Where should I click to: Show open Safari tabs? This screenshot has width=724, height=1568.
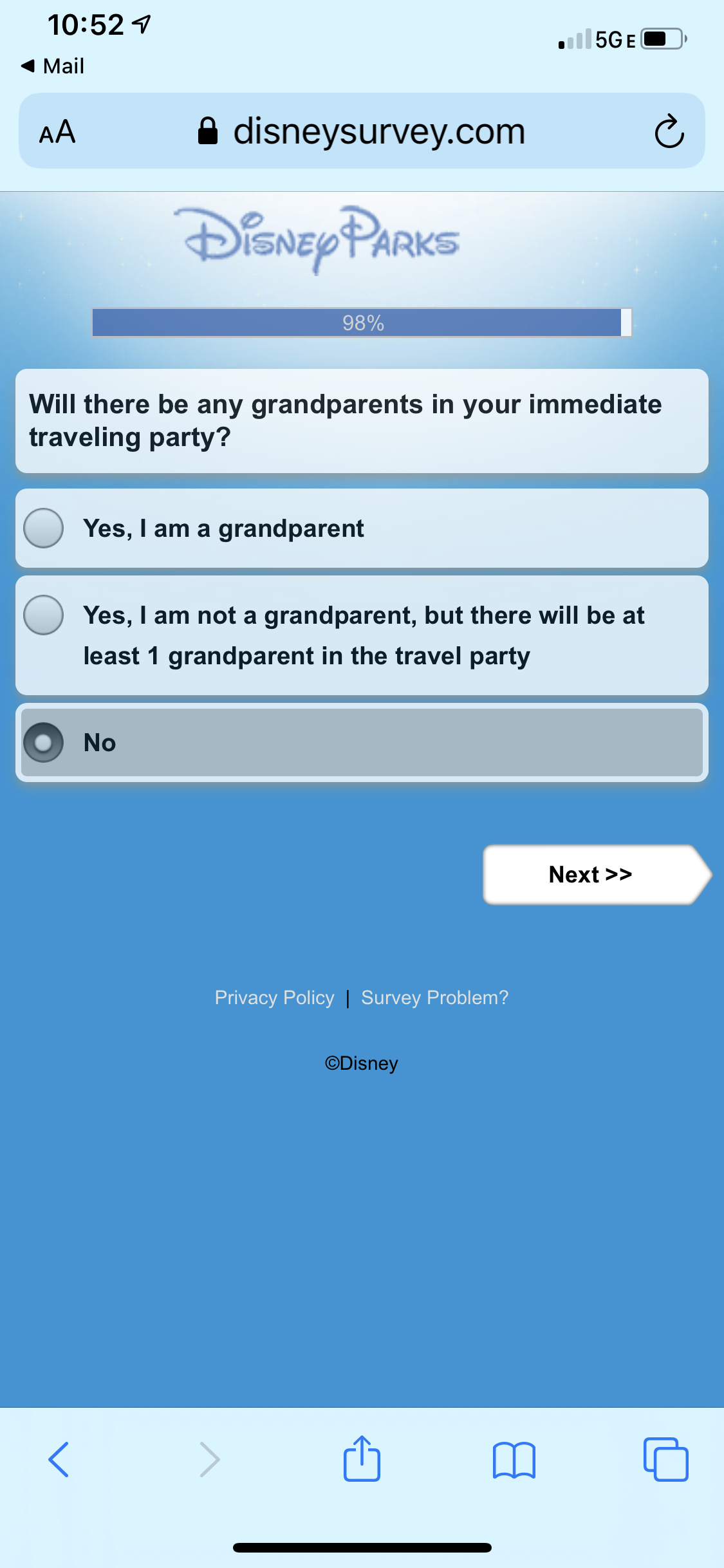[665, 1459]
